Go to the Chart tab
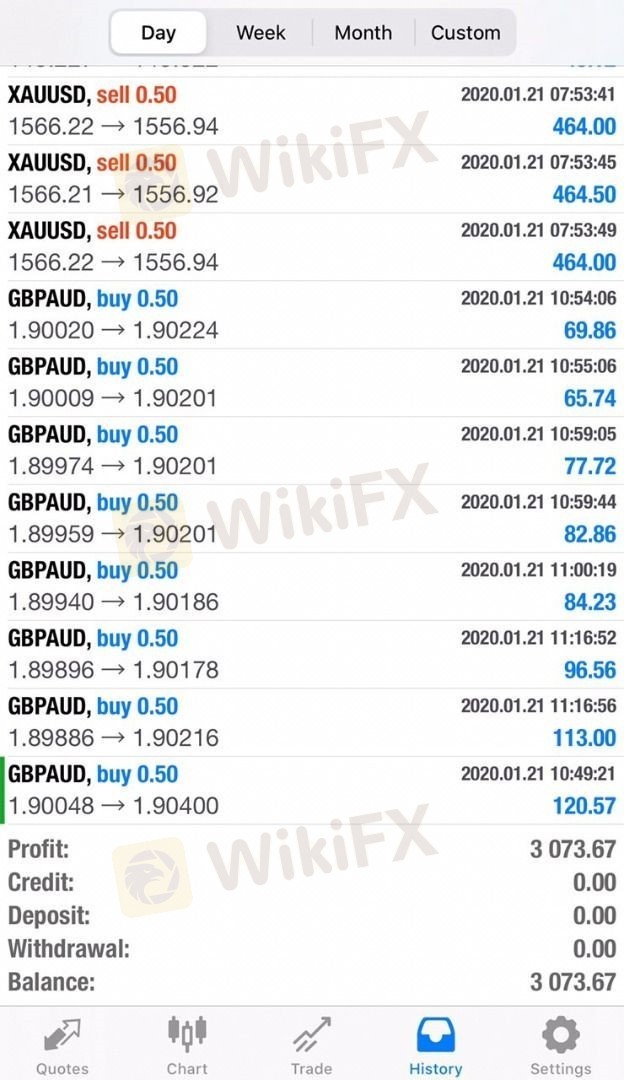624x1080 pixels. 187,1045
